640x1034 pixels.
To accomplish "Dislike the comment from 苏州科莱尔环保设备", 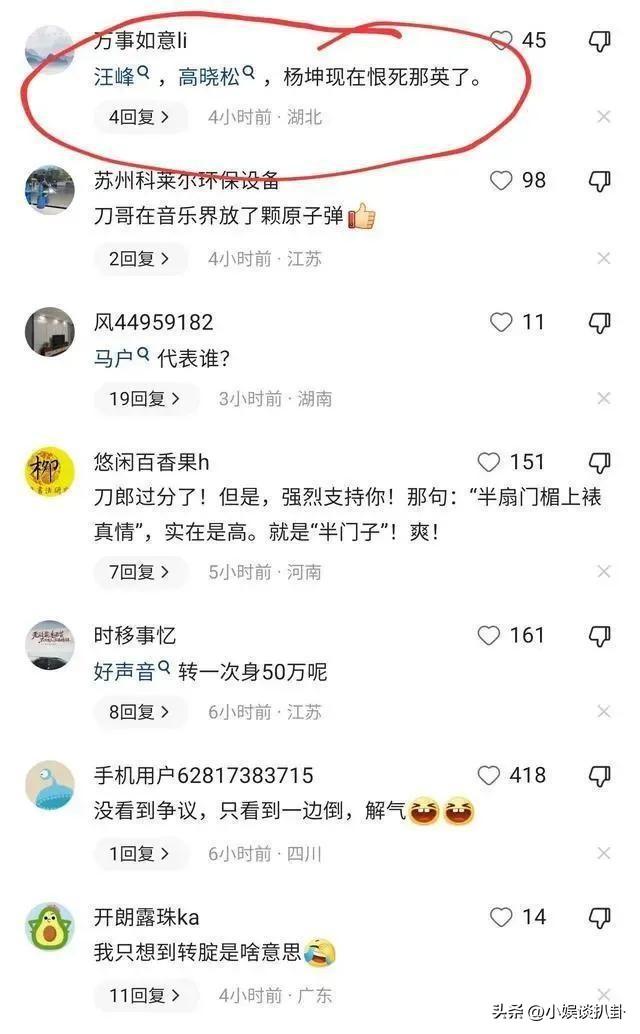I will [599, 181].
